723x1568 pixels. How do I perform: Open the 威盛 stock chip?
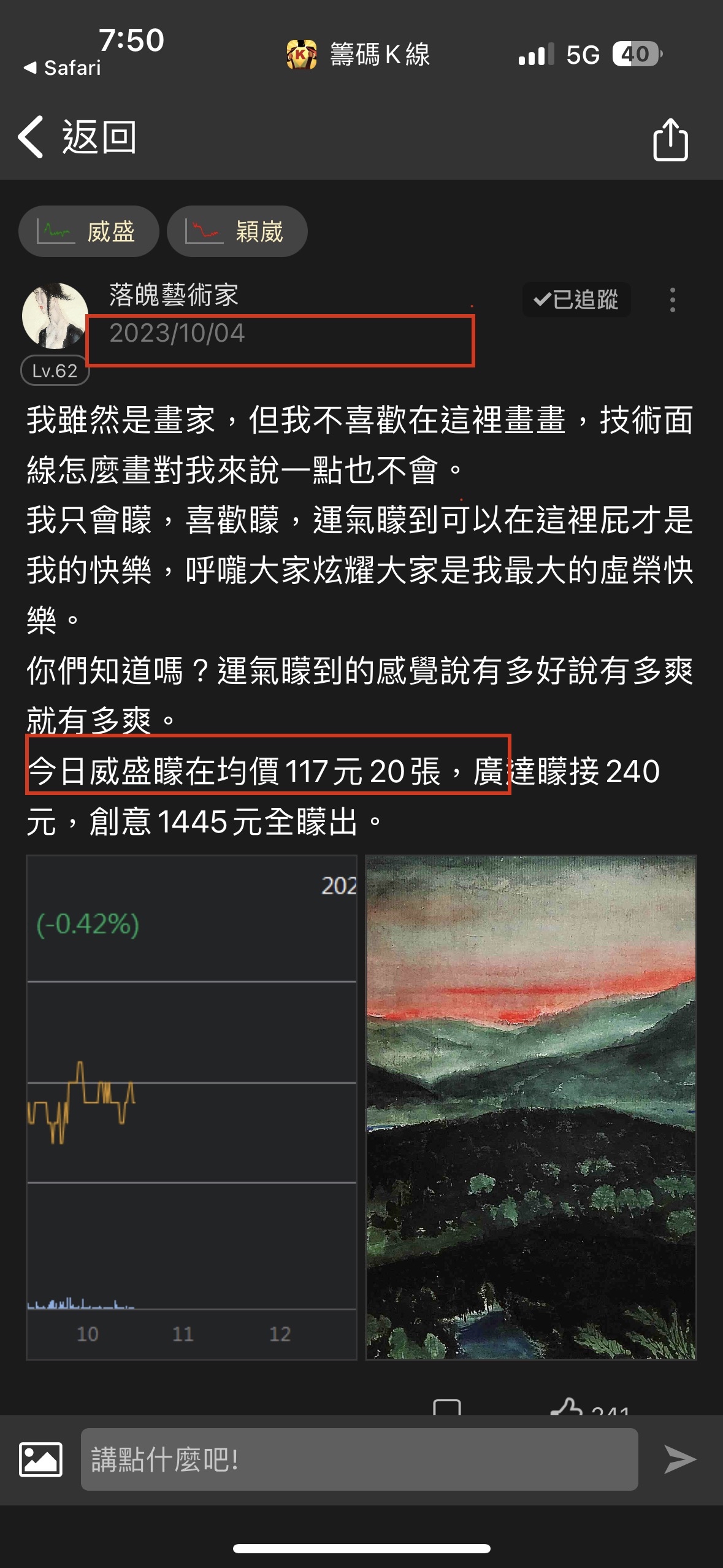(x=89, y=231)
